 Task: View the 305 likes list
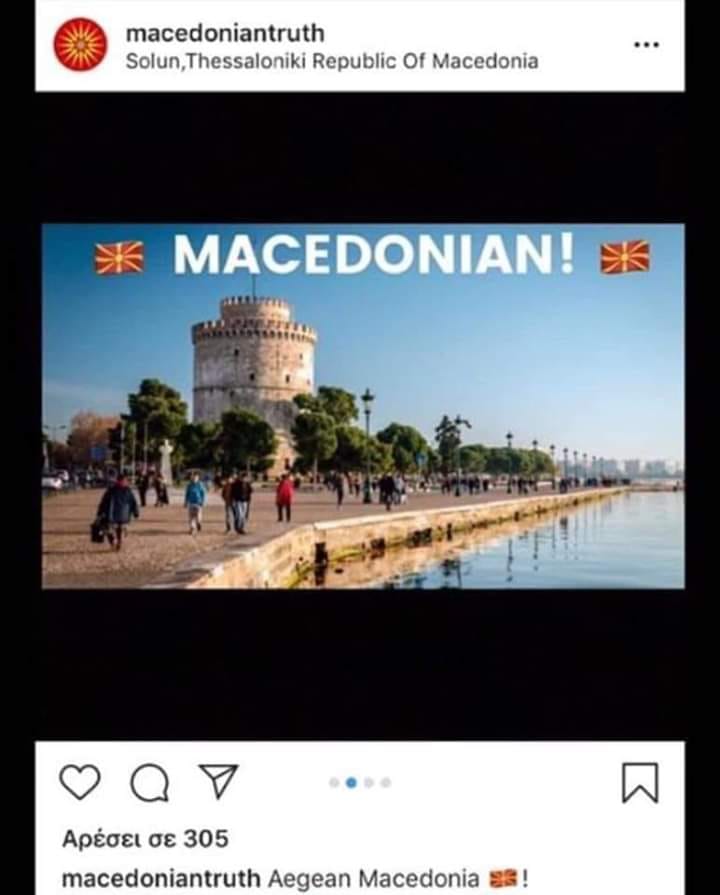[145, 838]
